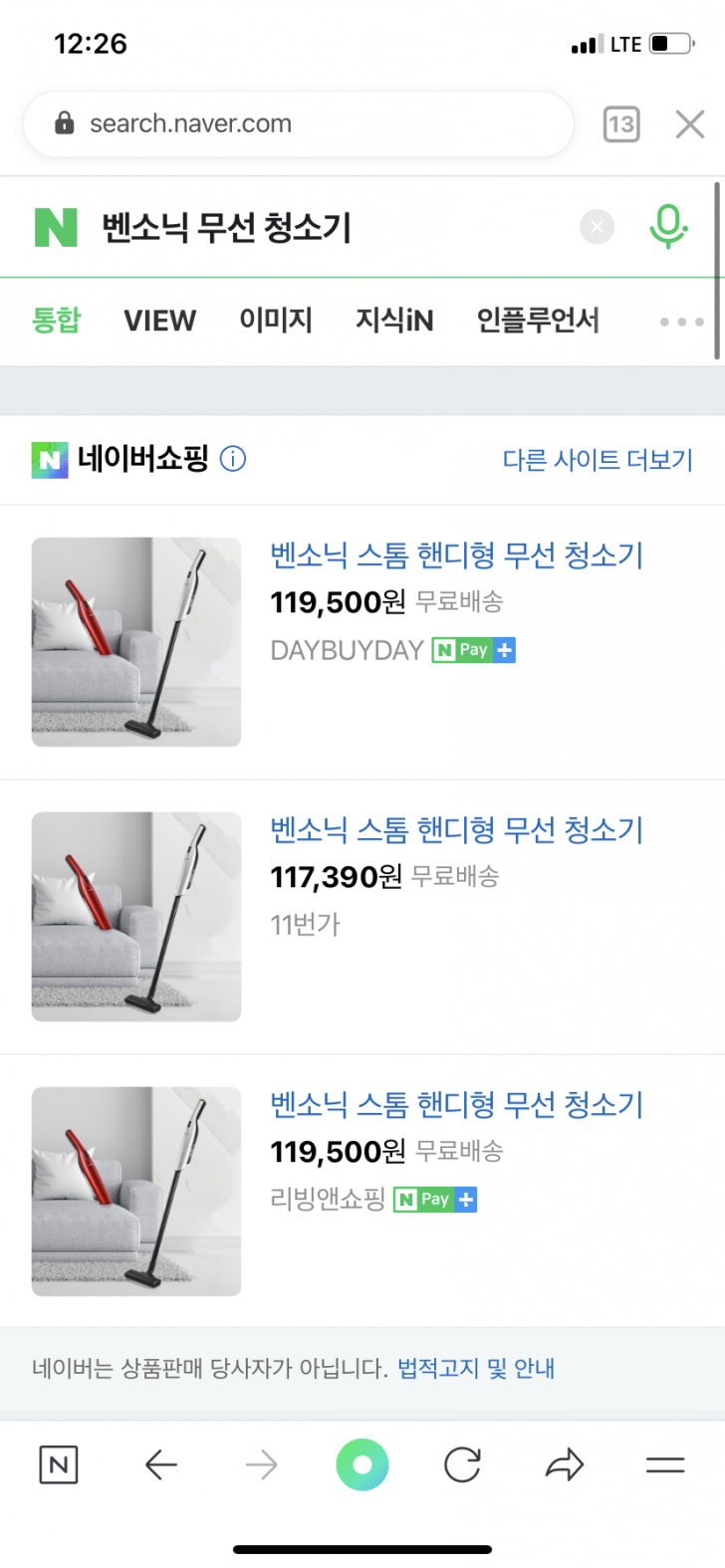The width and height of the screenshot is (725, 1568).
Task: Open the tab switcher showing 13 tabs
Action: click(x=621, y=124)
